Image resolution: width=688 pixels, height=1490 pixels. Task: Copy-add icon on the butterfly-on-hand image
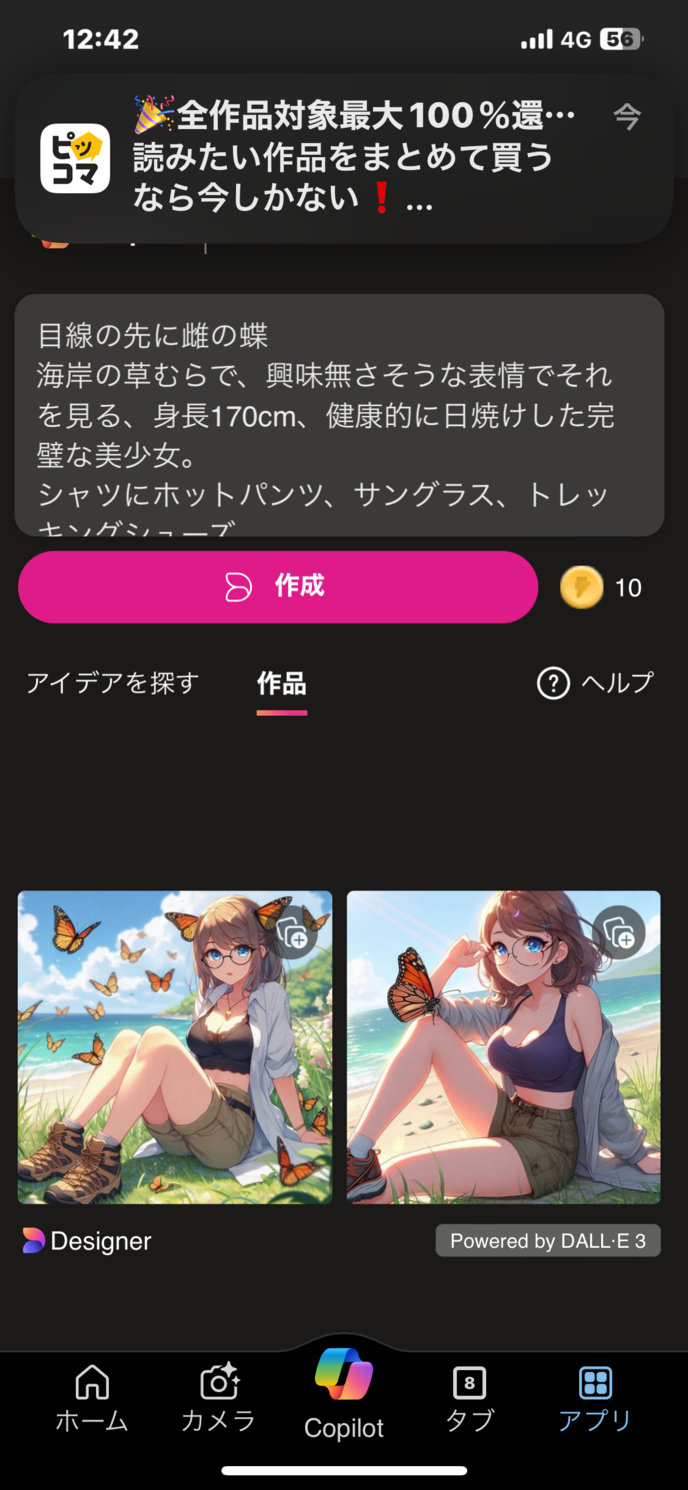click(x=620, y=932)
